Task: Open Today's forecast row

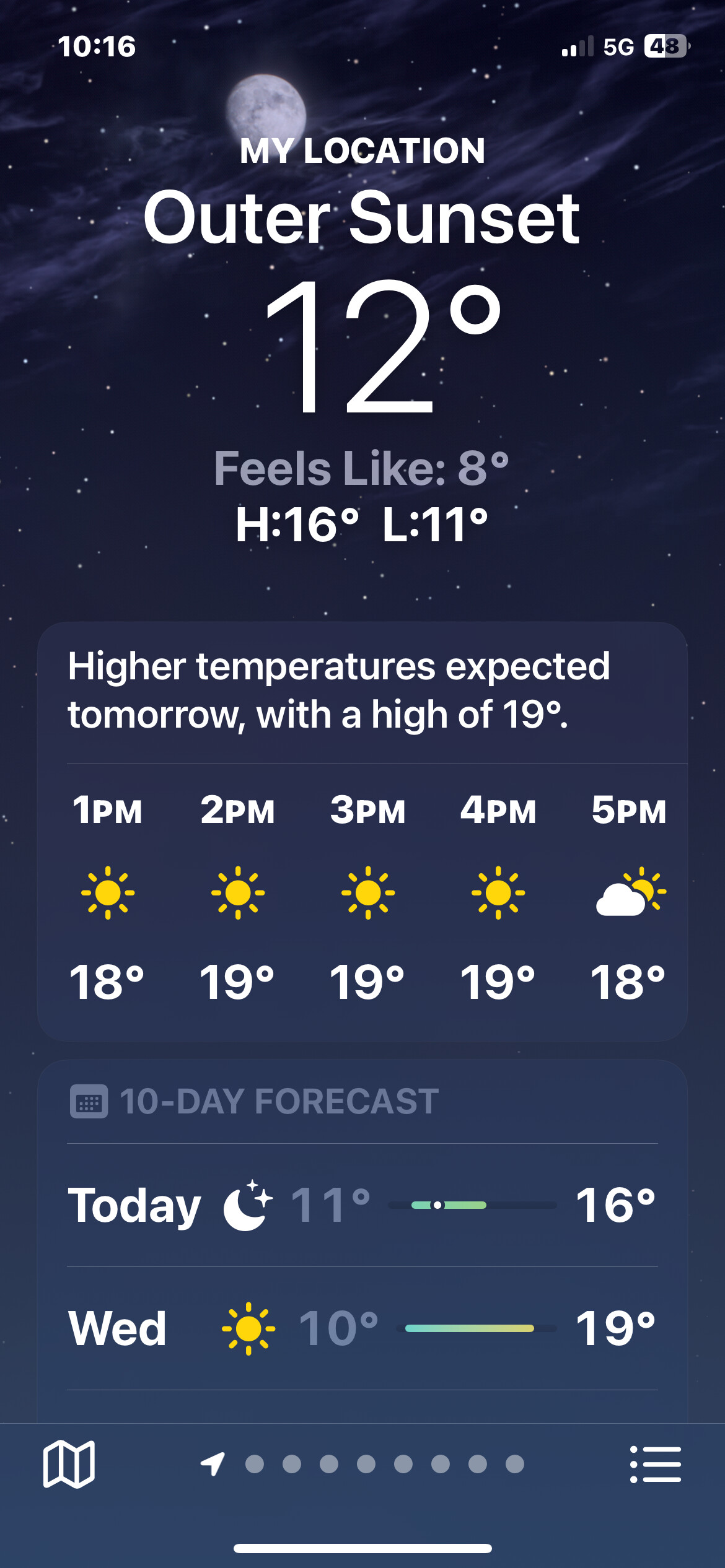Action: [362, 1205]
